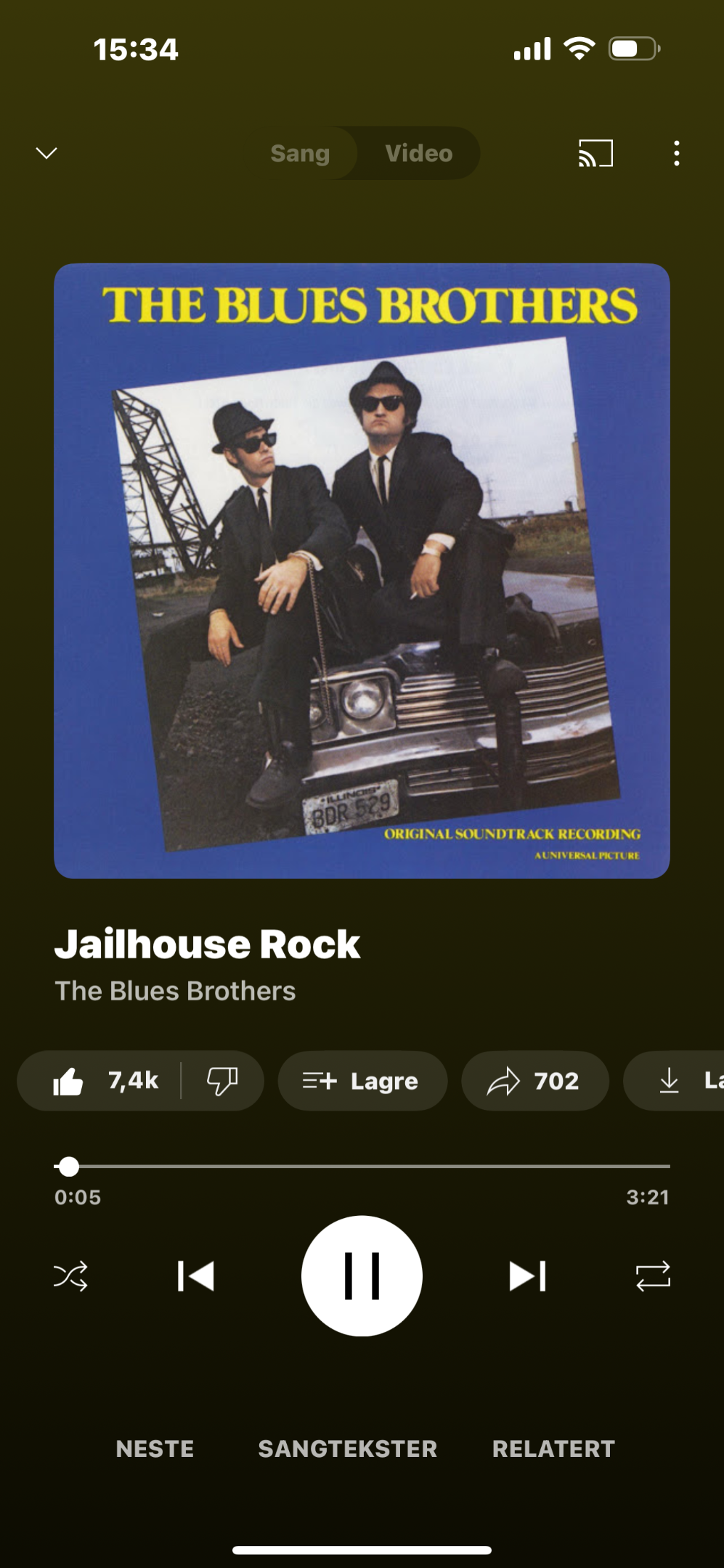Skip to the next track
This screenshot has width=724, height=1568.
tap(528, 1276)
